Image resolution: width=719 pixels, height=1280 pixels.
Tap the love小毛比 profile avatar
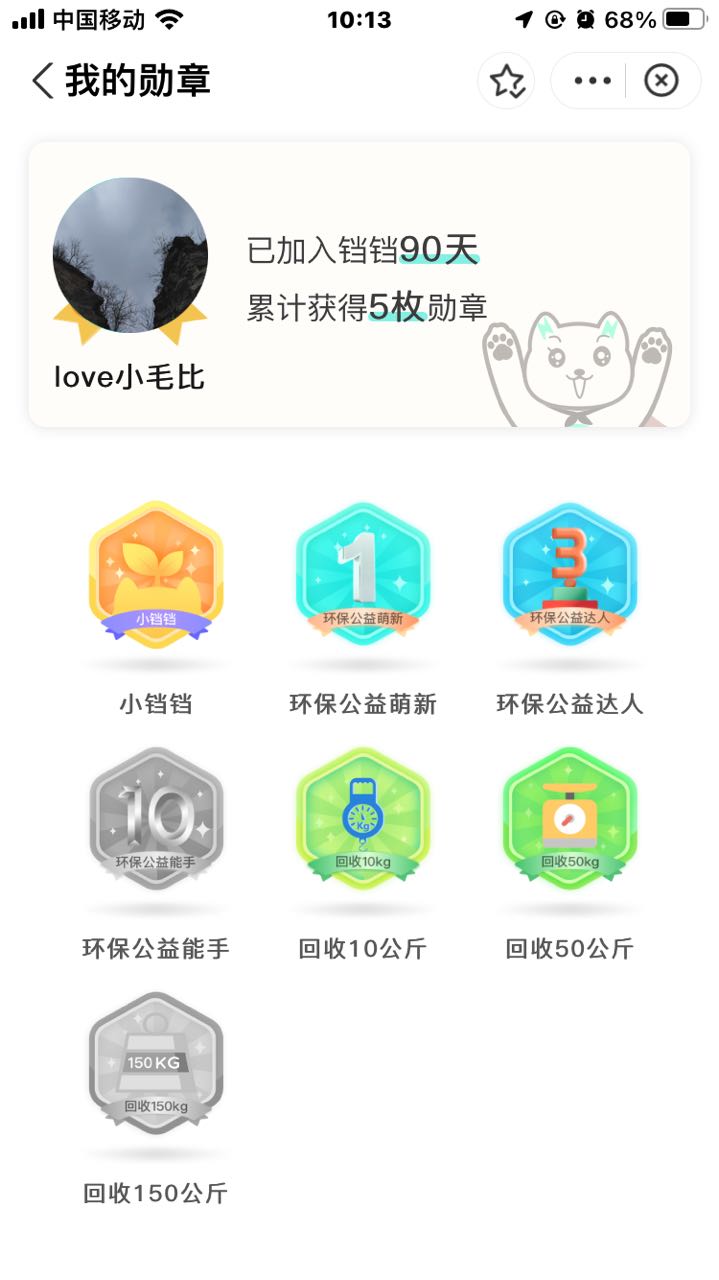[130, 255]
